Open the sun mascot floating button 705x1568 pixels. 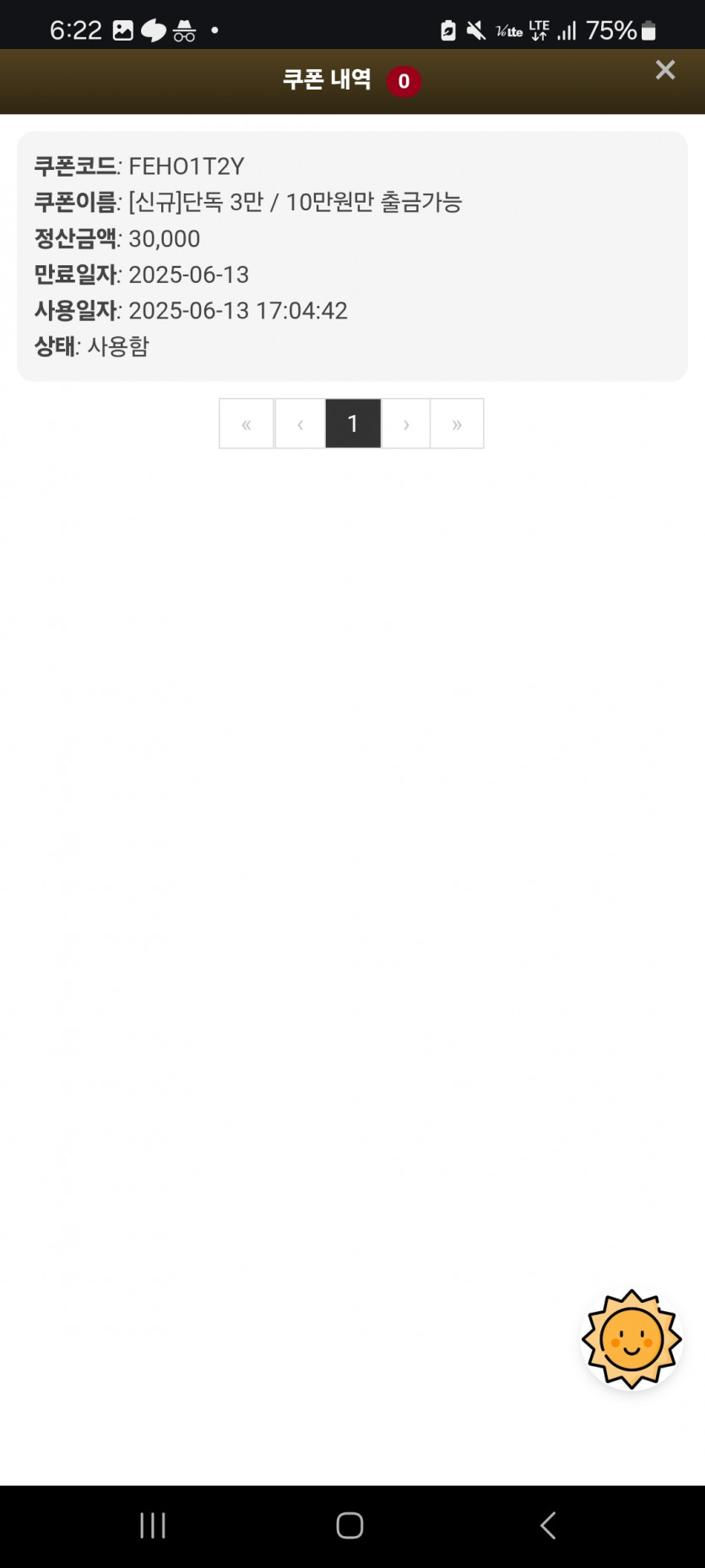[632, 1339]
